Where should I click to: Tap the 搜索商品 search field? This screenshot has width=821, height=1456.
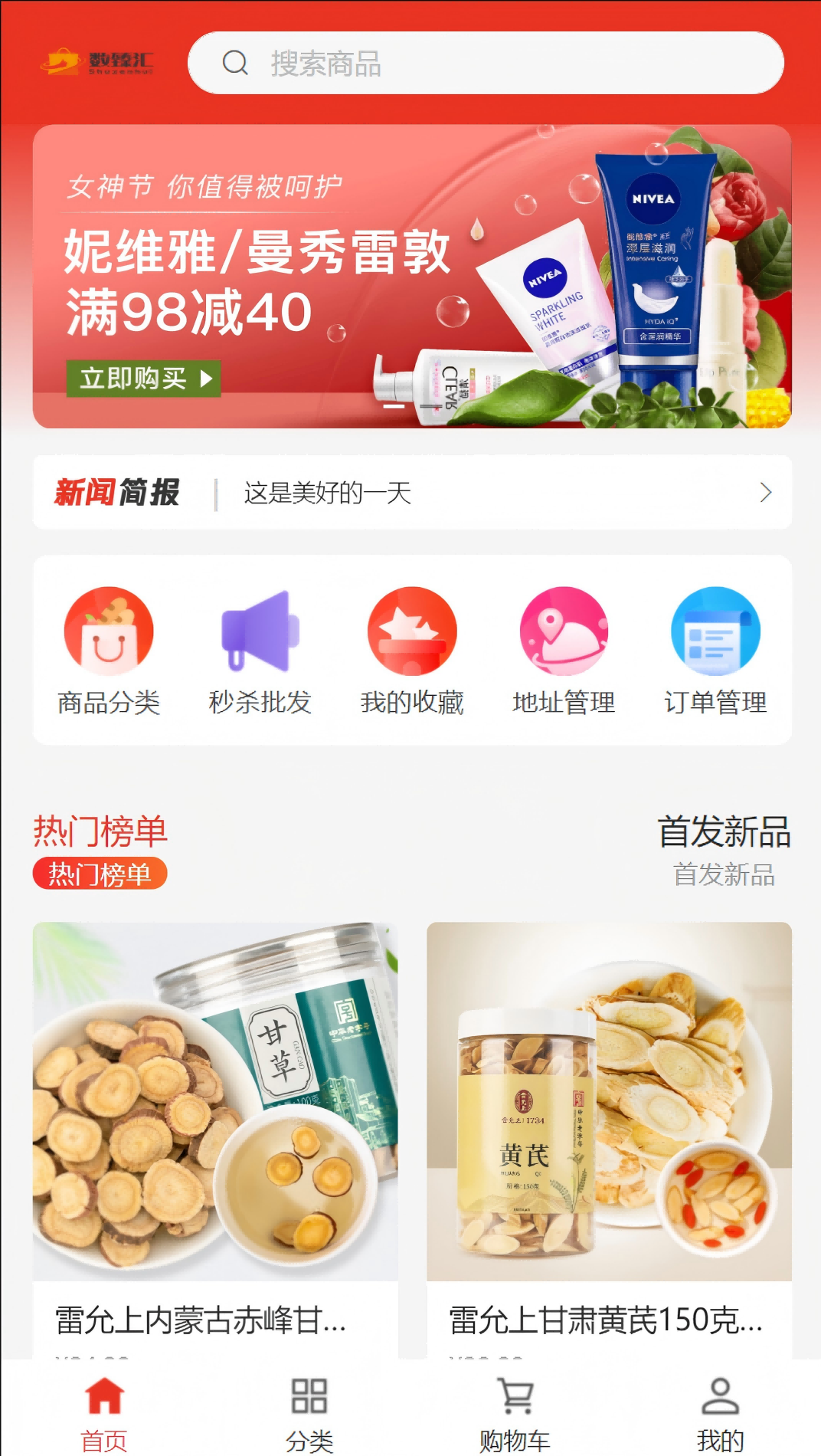point(486,63)
